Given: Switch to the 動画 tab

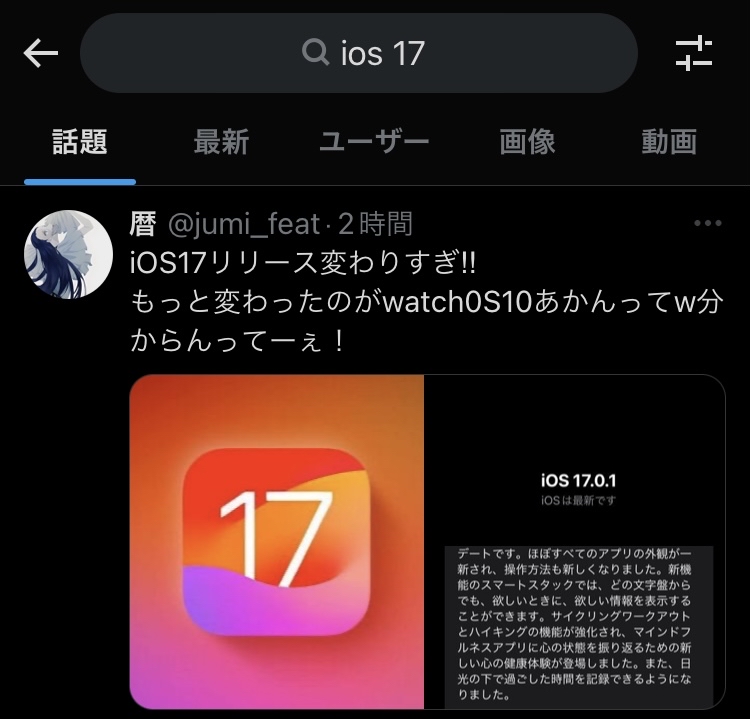Looking at the screenshot, I should pos(668,141).
